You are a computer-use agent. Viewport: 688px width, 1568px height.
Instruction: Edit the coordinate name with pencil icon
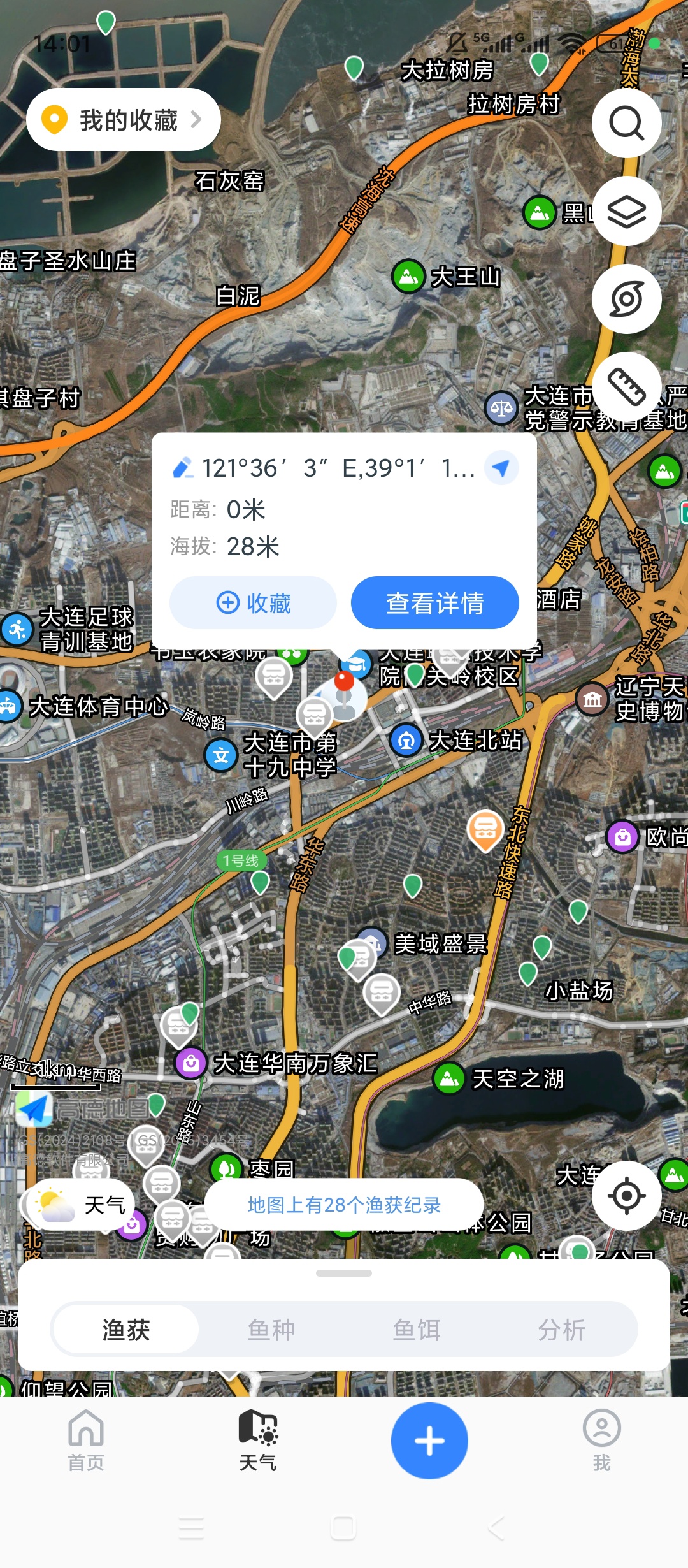(183, 468)
